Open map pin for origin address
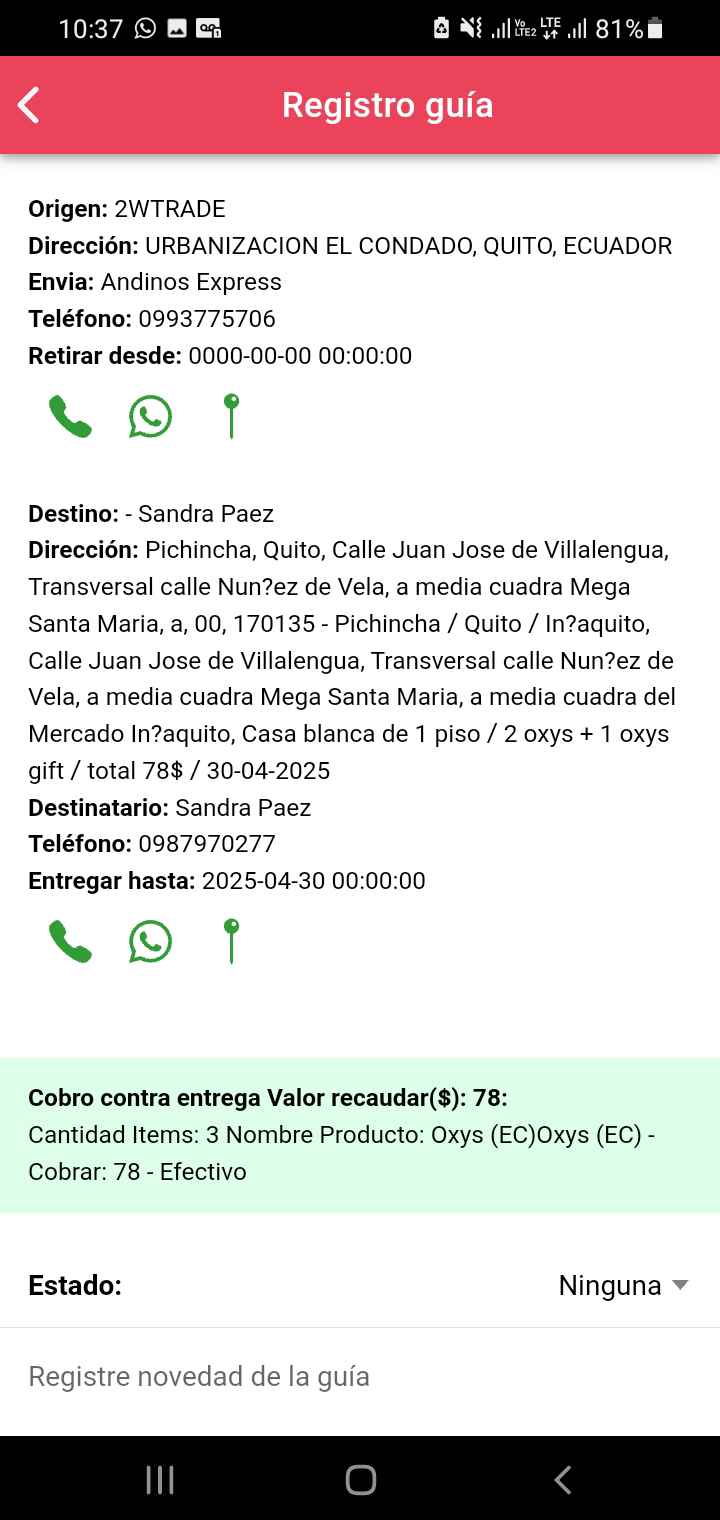Screen dimensions: 720x1520 tap(231, 416)
